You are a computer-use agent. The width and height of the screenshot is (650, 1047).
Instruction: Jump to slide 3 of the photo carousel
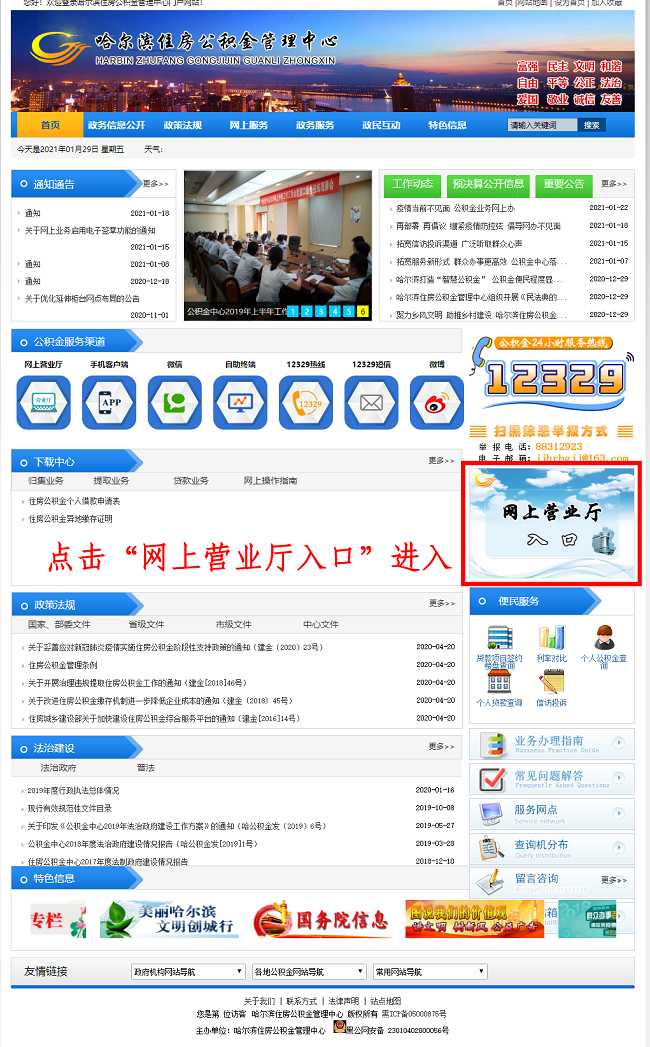tap(322, 311)
